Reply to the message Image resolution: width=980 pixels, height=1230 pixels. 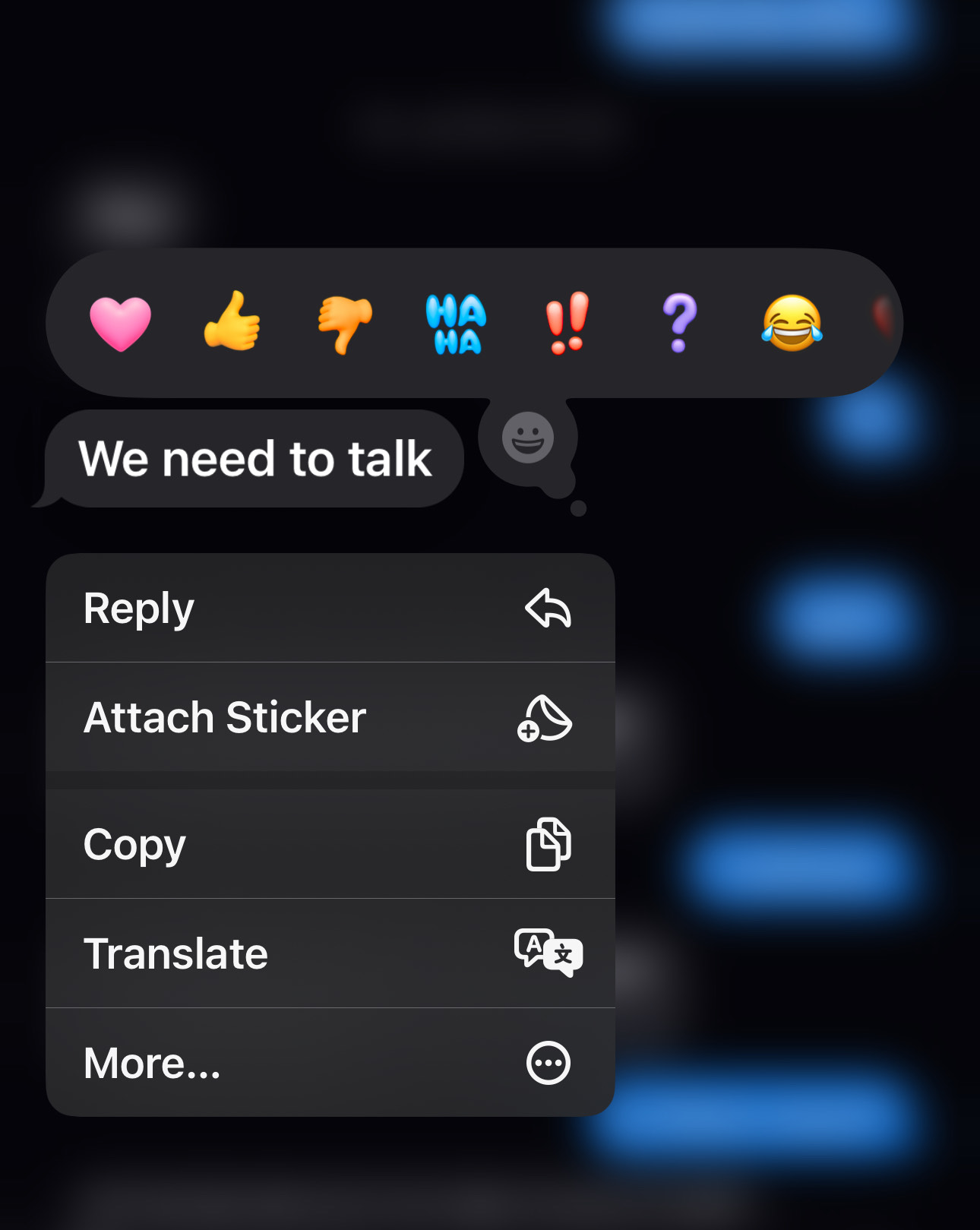pyautogui.click(x=330, y=609)
